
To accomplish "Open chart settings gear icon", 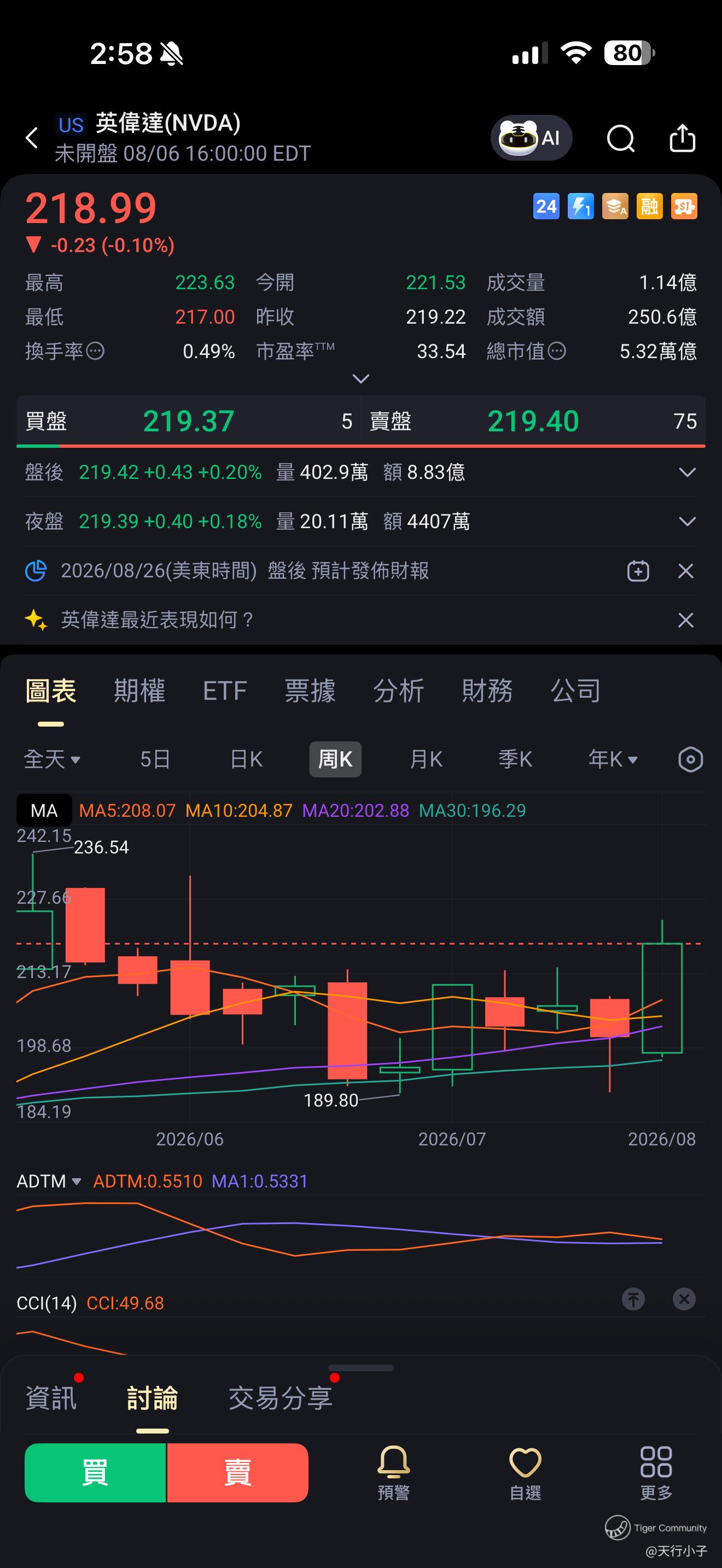I will coord(690,759).
